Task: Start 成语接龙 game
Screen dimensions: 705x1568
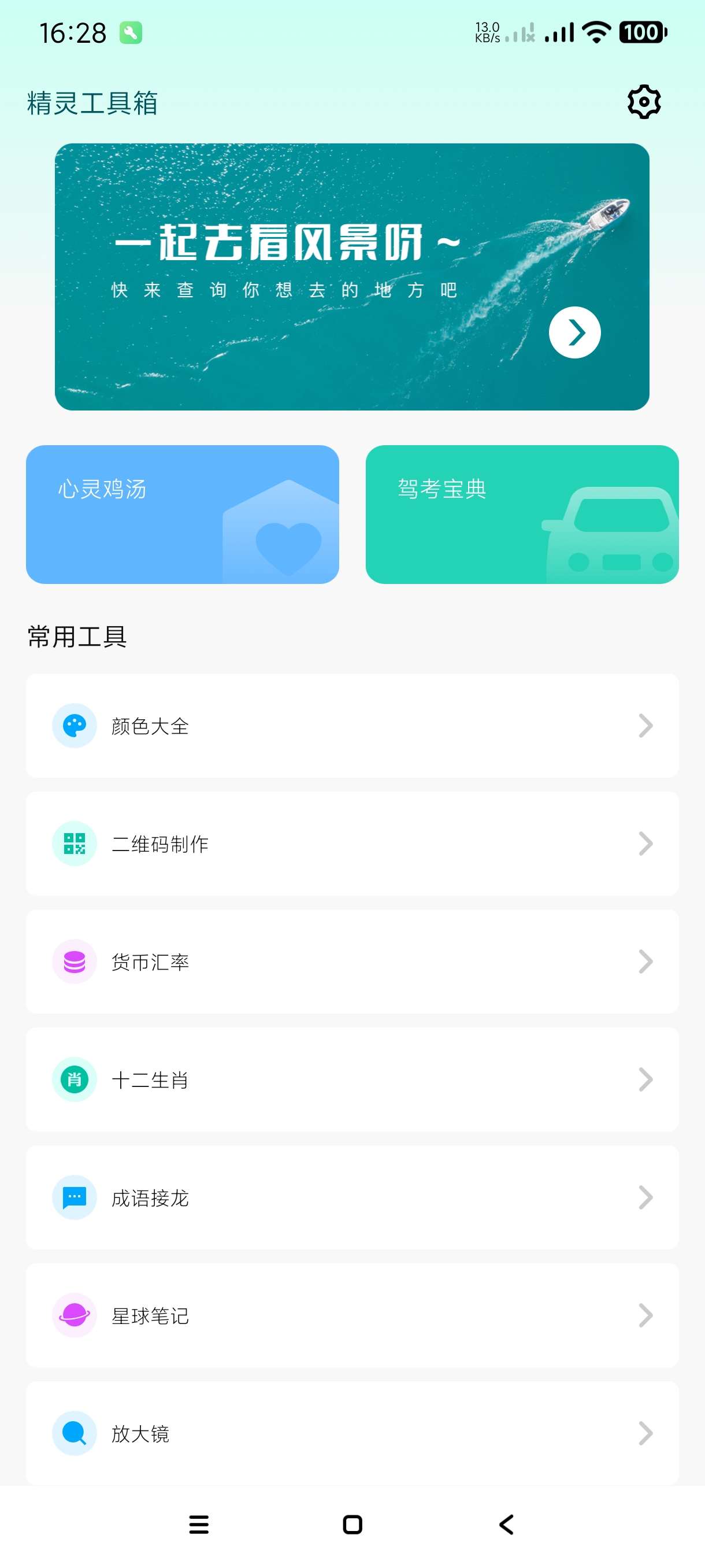Action: [352, 1198]
